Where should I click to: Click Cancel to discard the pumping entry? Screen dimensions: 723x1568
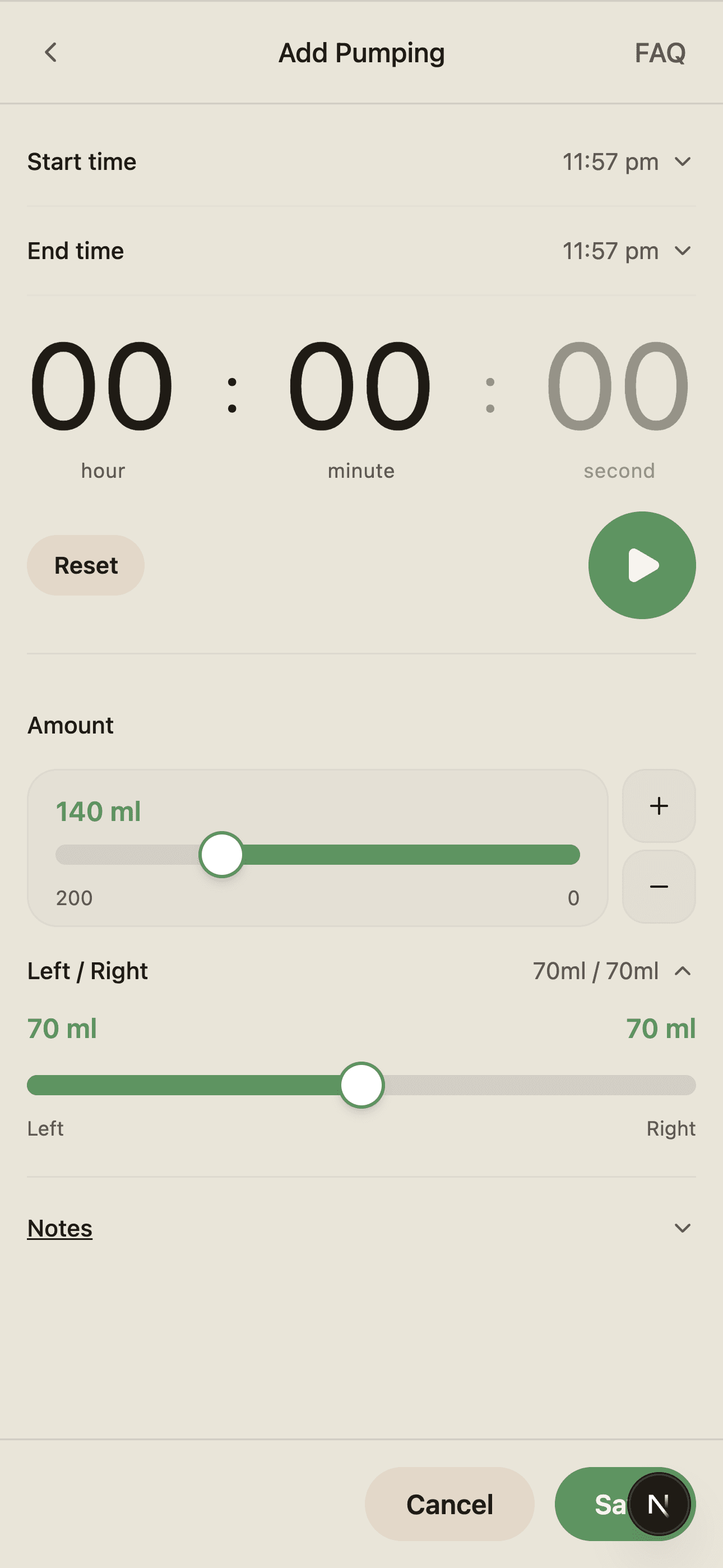[449, 1505]
